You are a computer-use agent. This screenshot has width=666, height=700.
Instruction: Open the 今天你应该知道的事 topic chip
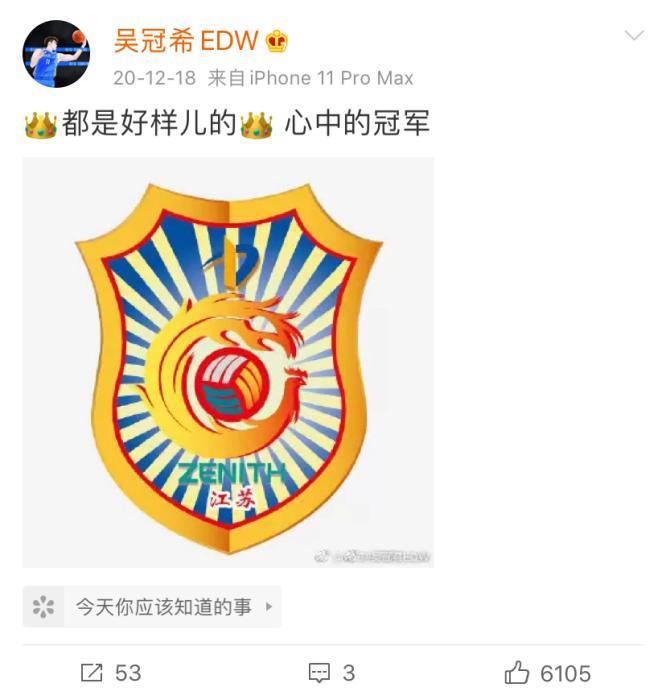[x=152, y=607]
